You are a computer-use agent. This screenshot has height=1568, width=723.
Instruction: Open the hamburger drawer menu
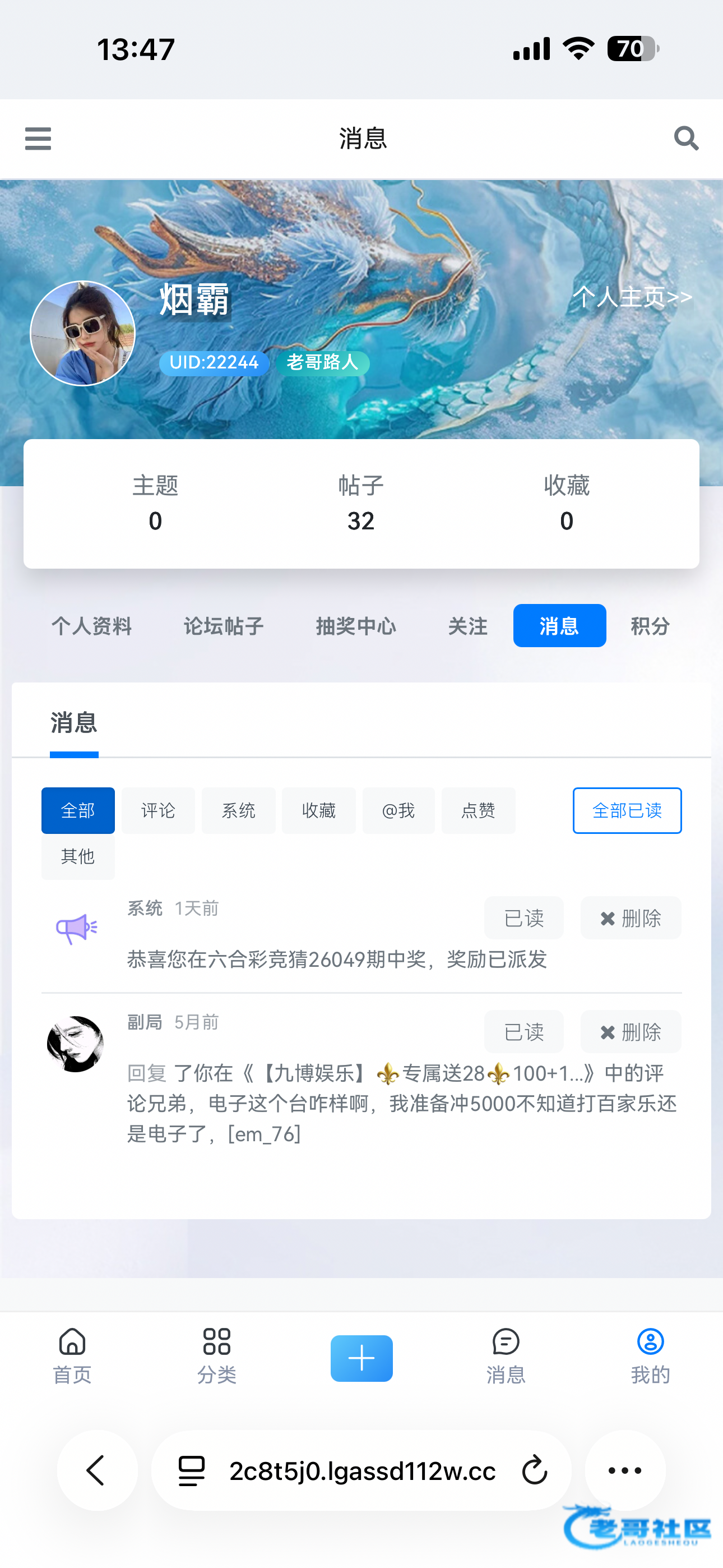pyautogui.click(x=38, y=139)
